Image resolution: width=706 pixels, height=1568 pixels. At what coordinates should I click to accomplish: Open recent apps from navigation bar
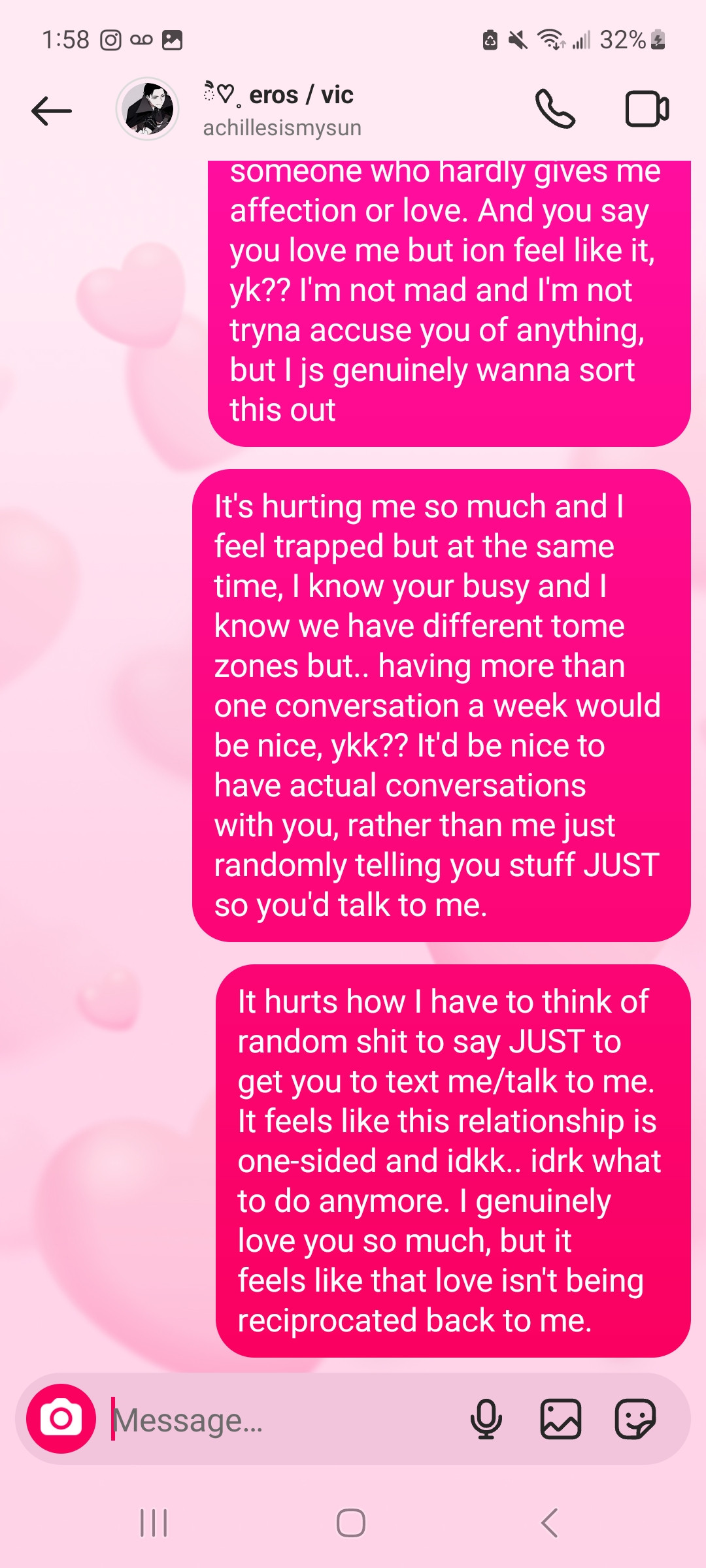[x=154, y=1523]
